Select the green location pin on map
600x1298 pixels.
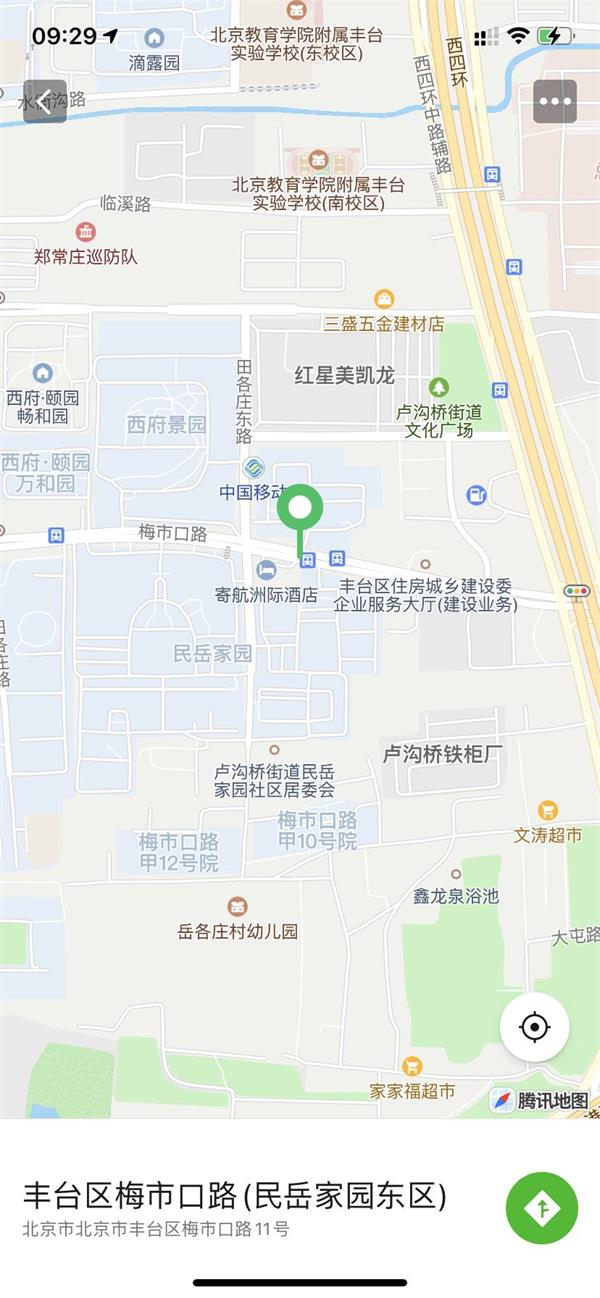point(300,509)
